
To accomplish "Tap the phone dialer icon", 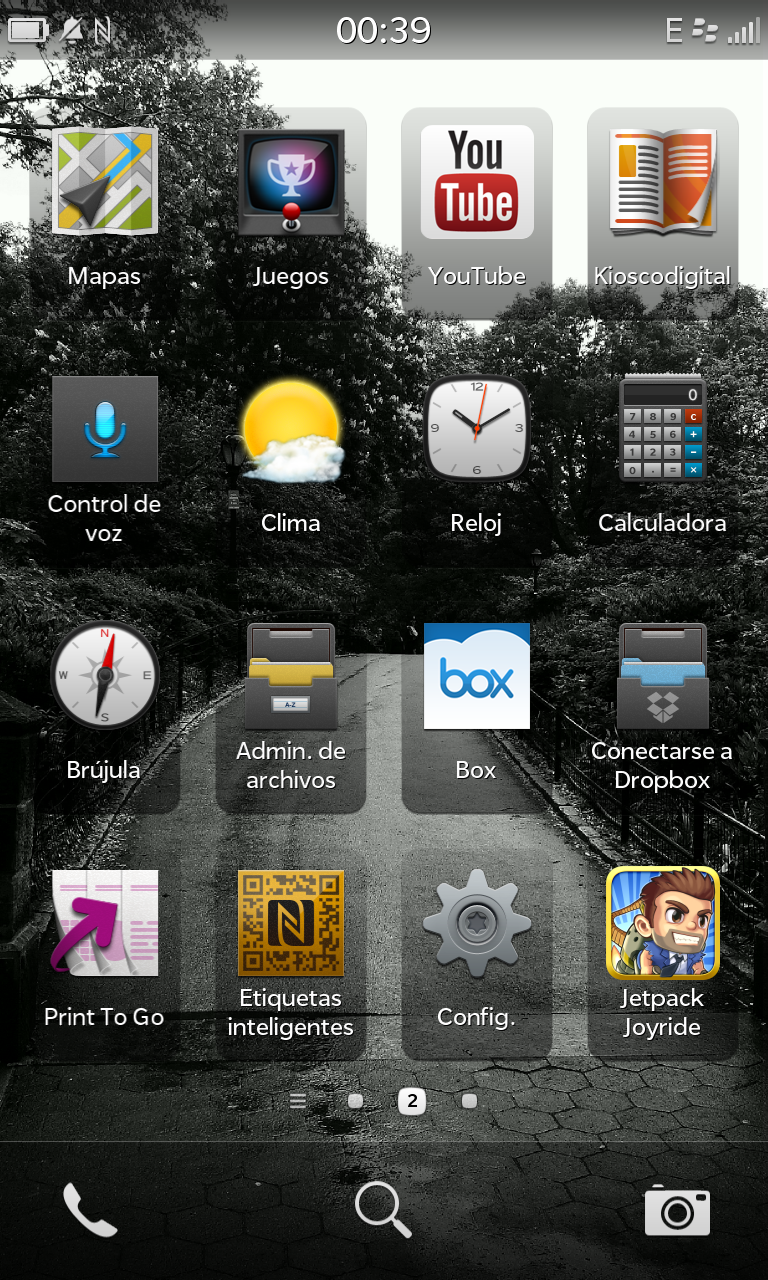I will (90, 1210).
